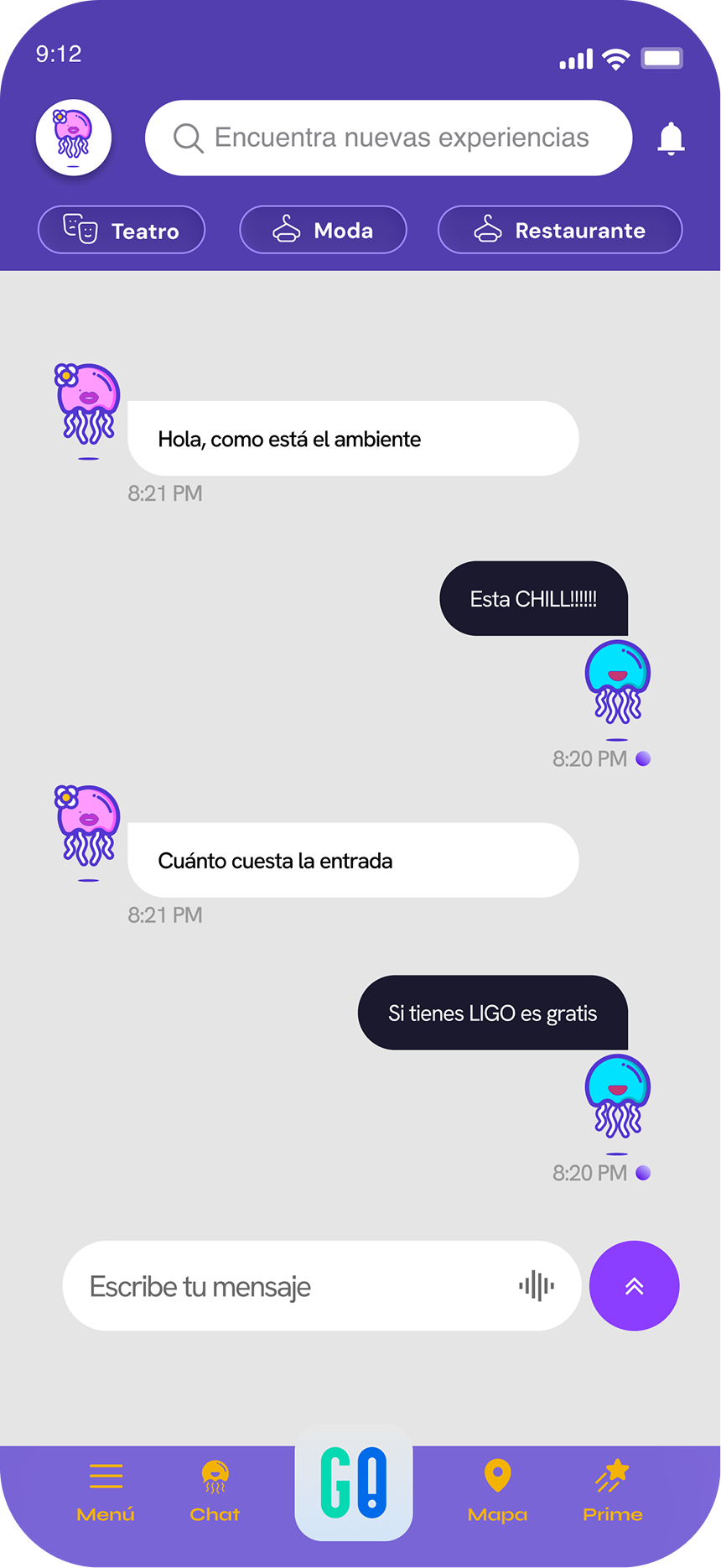The image size is (721, 1568).
Task: Start voice input with the waveform icon
Action: tap(537, 1285)
